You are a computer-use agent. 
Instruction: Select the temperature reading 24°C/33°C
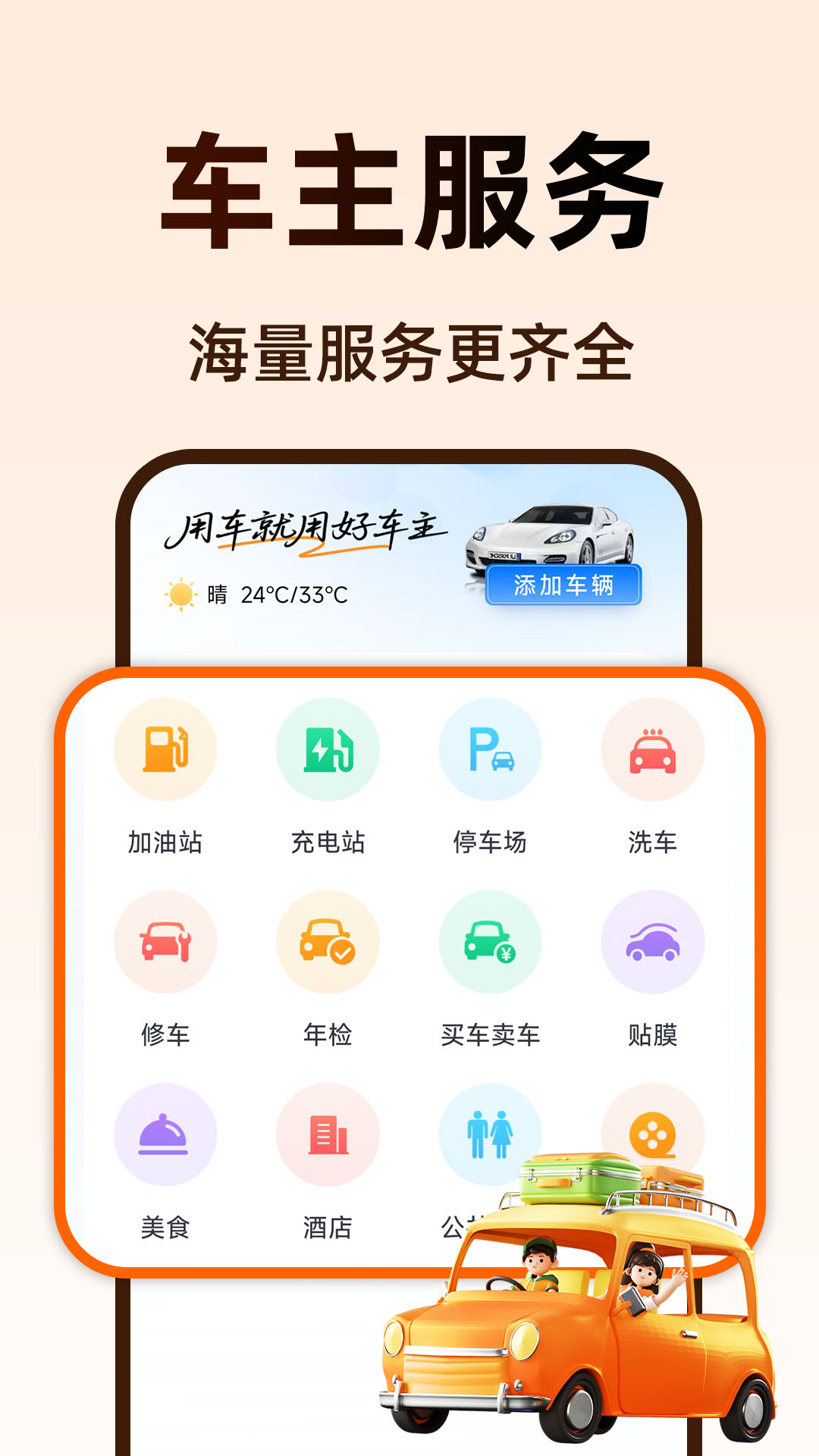(x=292, y=596)
